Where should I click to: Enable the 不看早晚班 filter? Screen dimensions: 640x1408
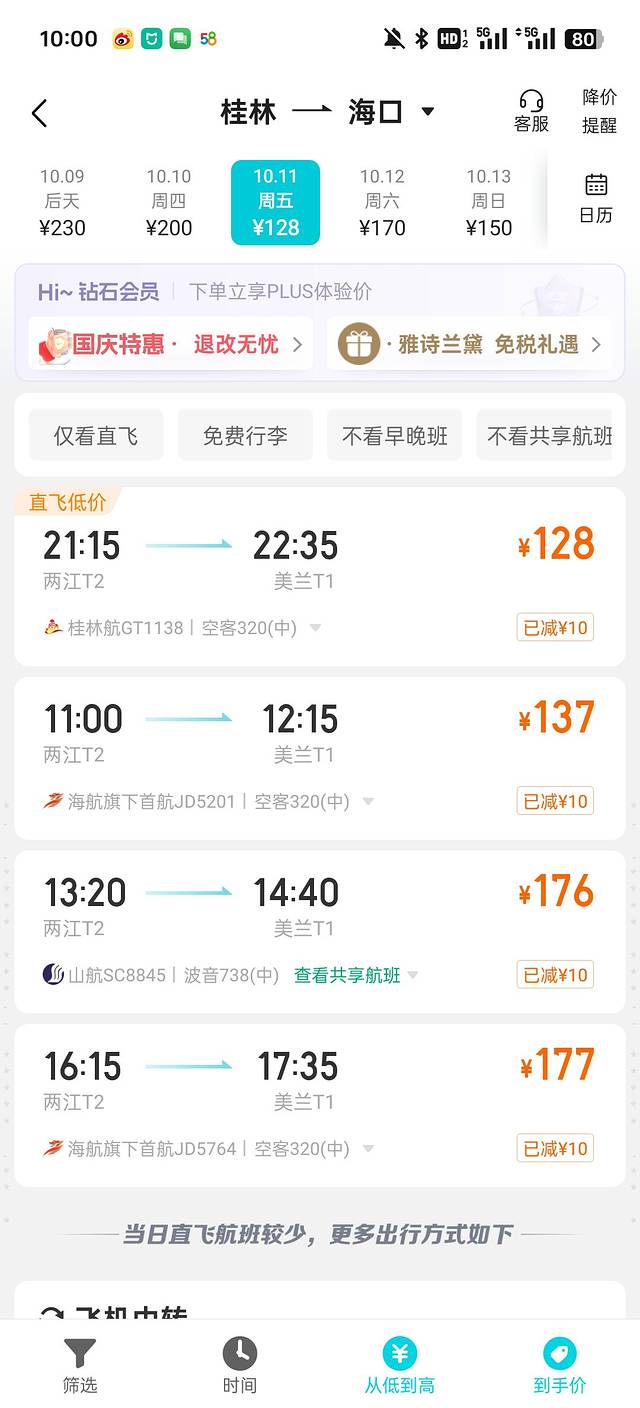tap(394, 436)
